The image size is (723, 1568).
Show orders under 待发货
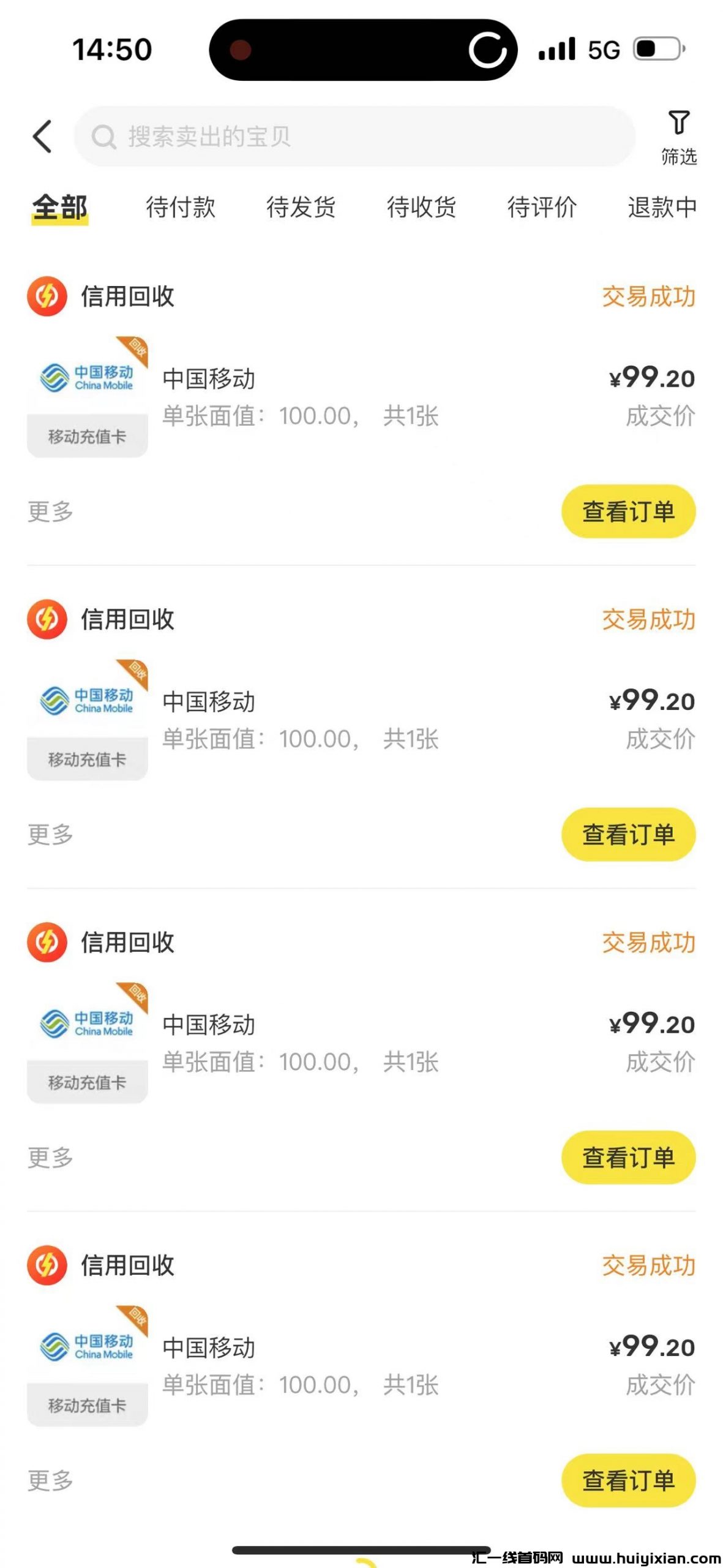pos(301,207)
